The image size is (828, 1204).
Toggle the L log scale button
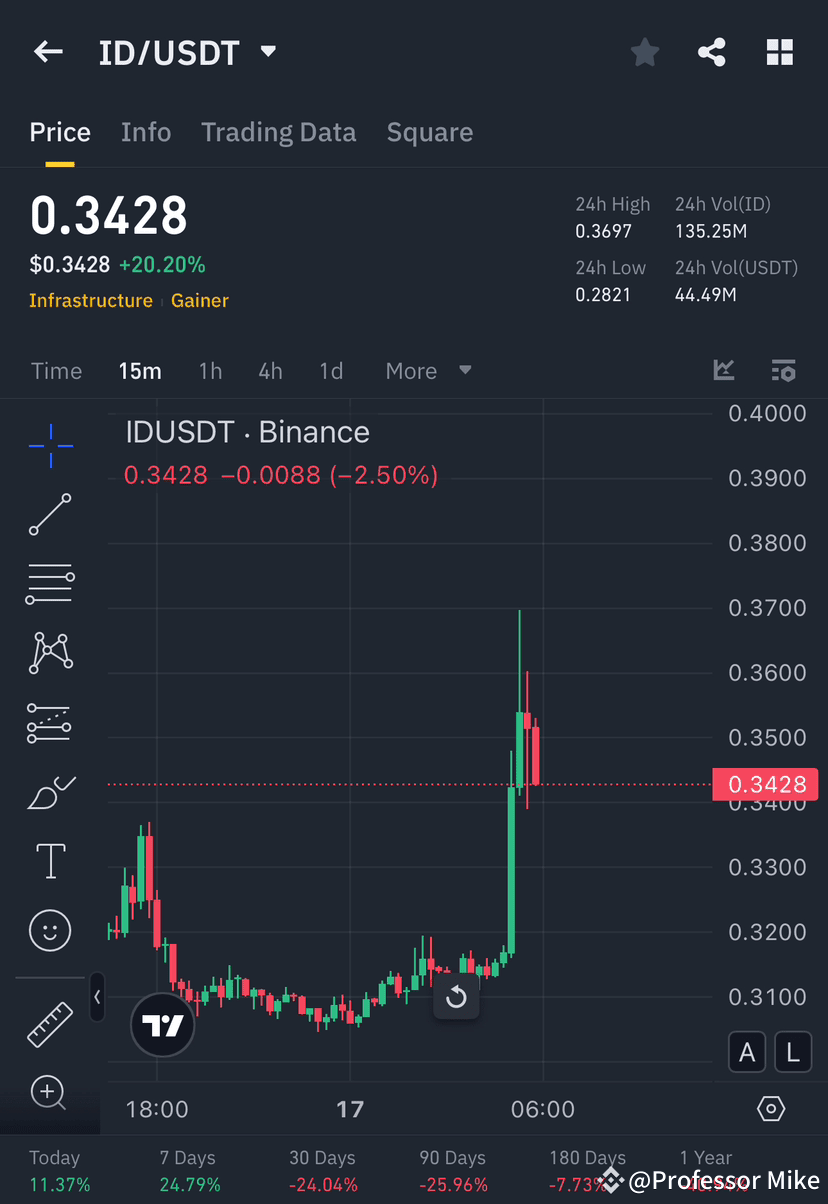[x=792, y=1052]
